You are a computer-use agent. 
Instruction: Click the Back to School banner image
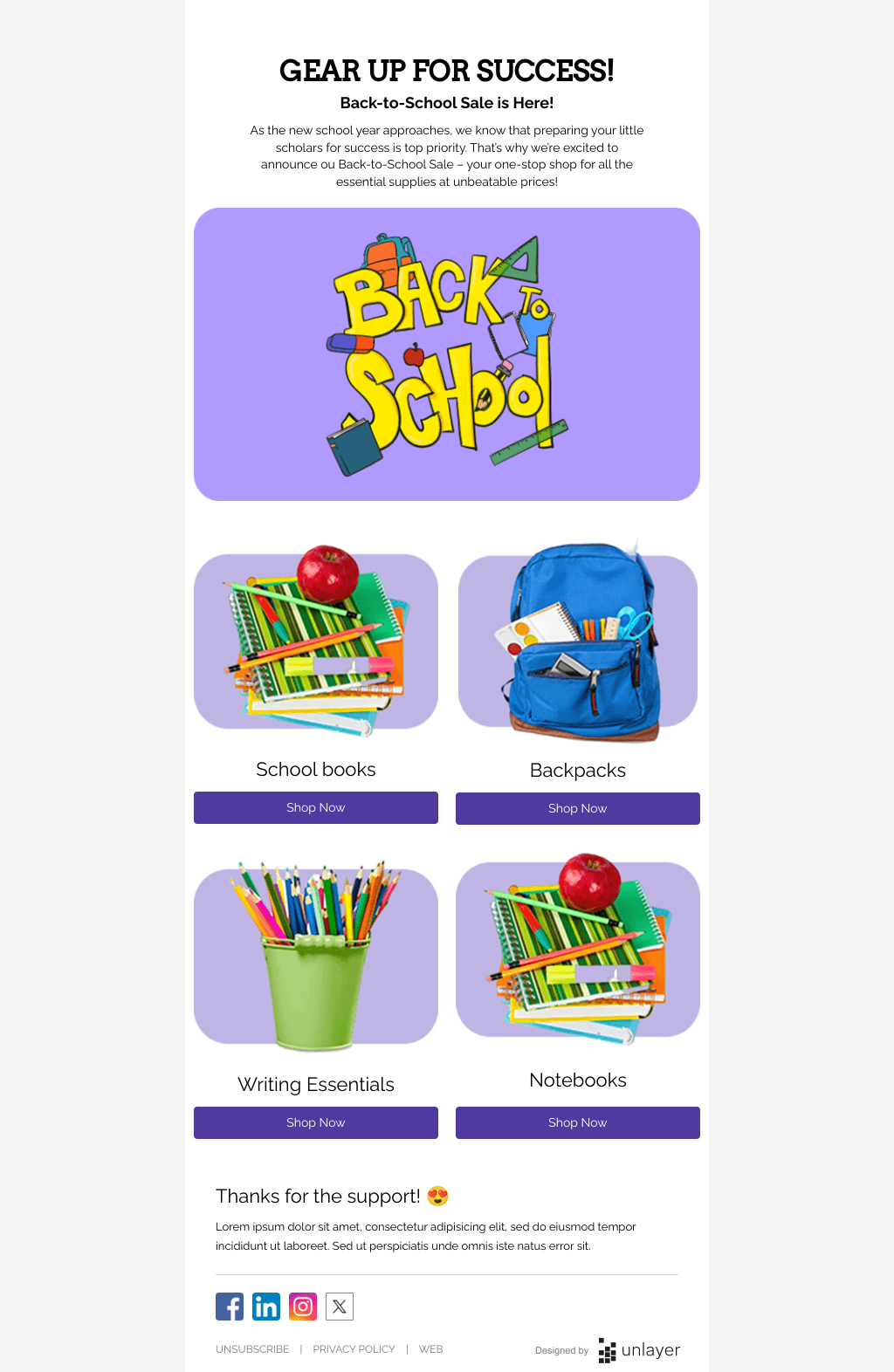[x=446, y=353]
